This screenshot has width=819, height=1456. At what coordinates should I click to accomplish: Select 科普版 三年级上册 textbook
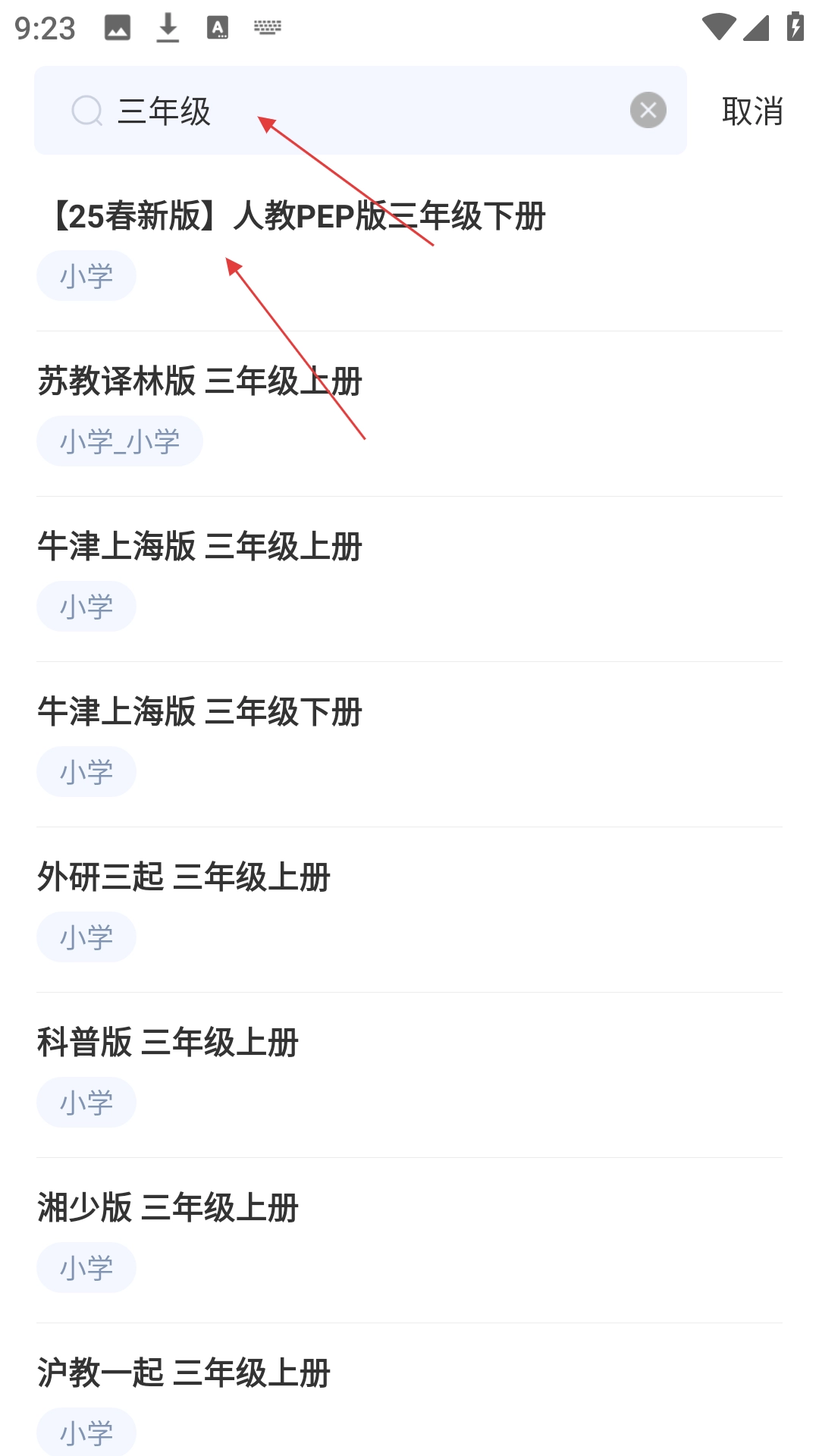coord(168,1043)
